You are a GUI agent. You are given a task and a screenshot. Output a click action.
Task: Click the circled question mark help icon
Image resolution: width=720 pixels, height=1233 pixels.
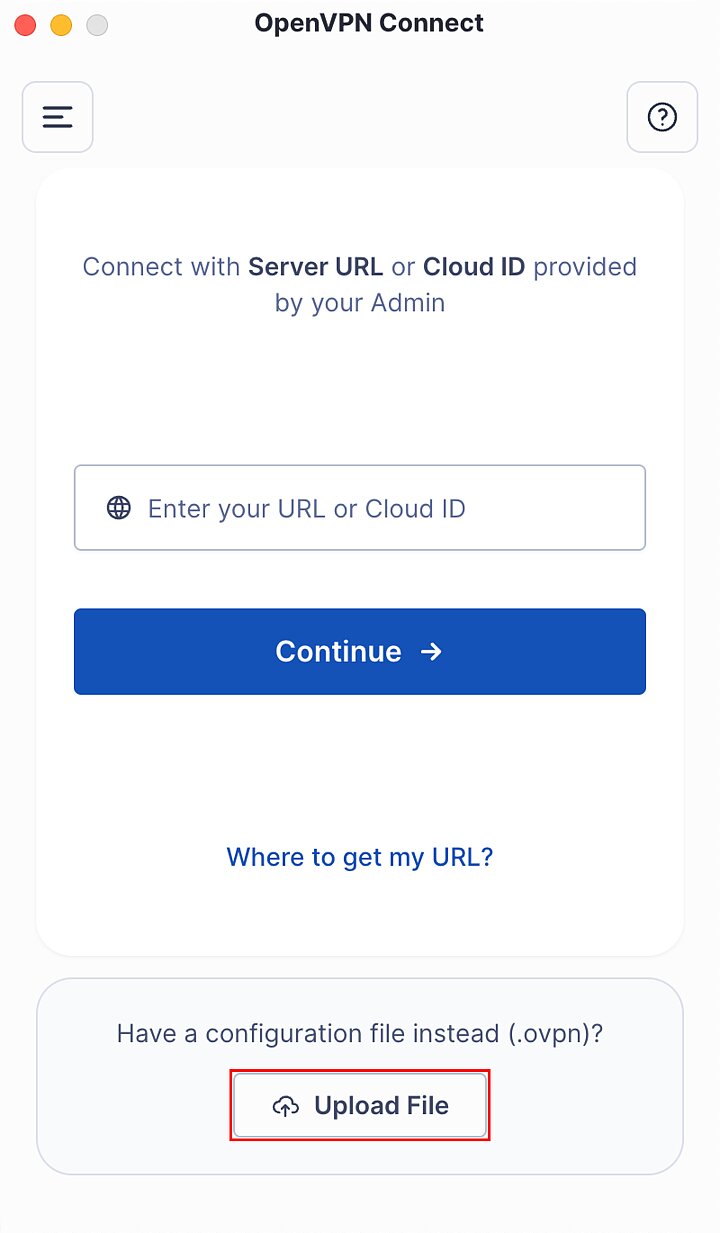662,117
